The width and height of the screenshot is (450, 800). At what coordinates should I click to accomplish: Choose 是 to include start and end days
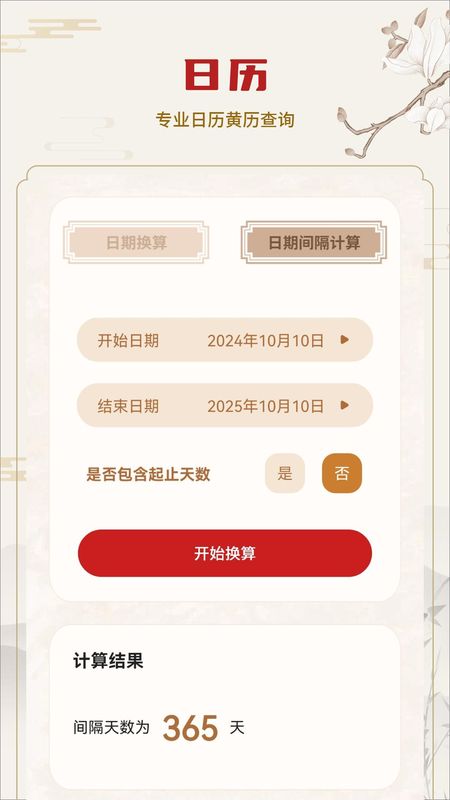tap(285, 473)
